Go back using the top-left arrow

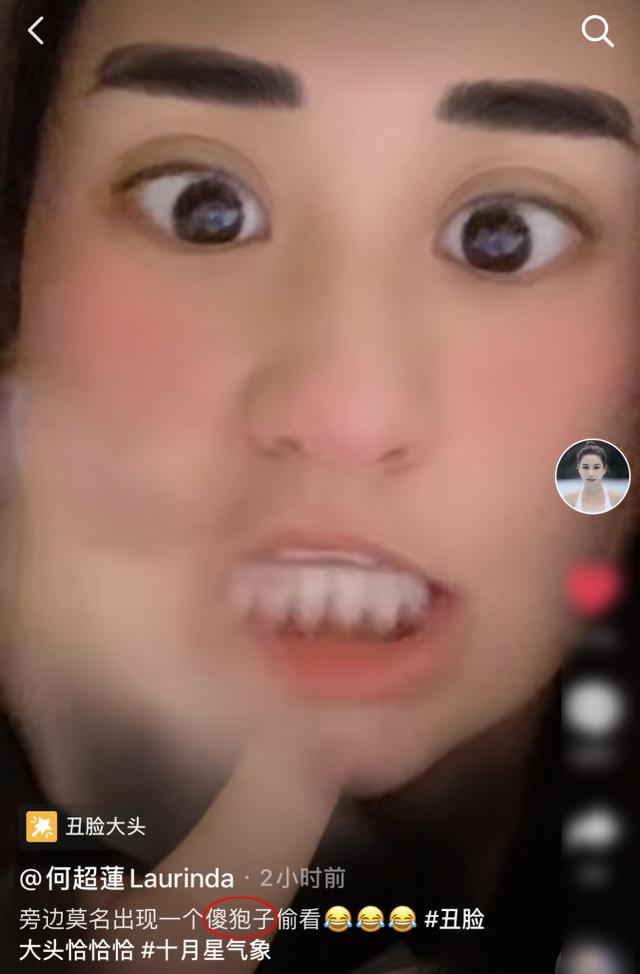(36, 31)
